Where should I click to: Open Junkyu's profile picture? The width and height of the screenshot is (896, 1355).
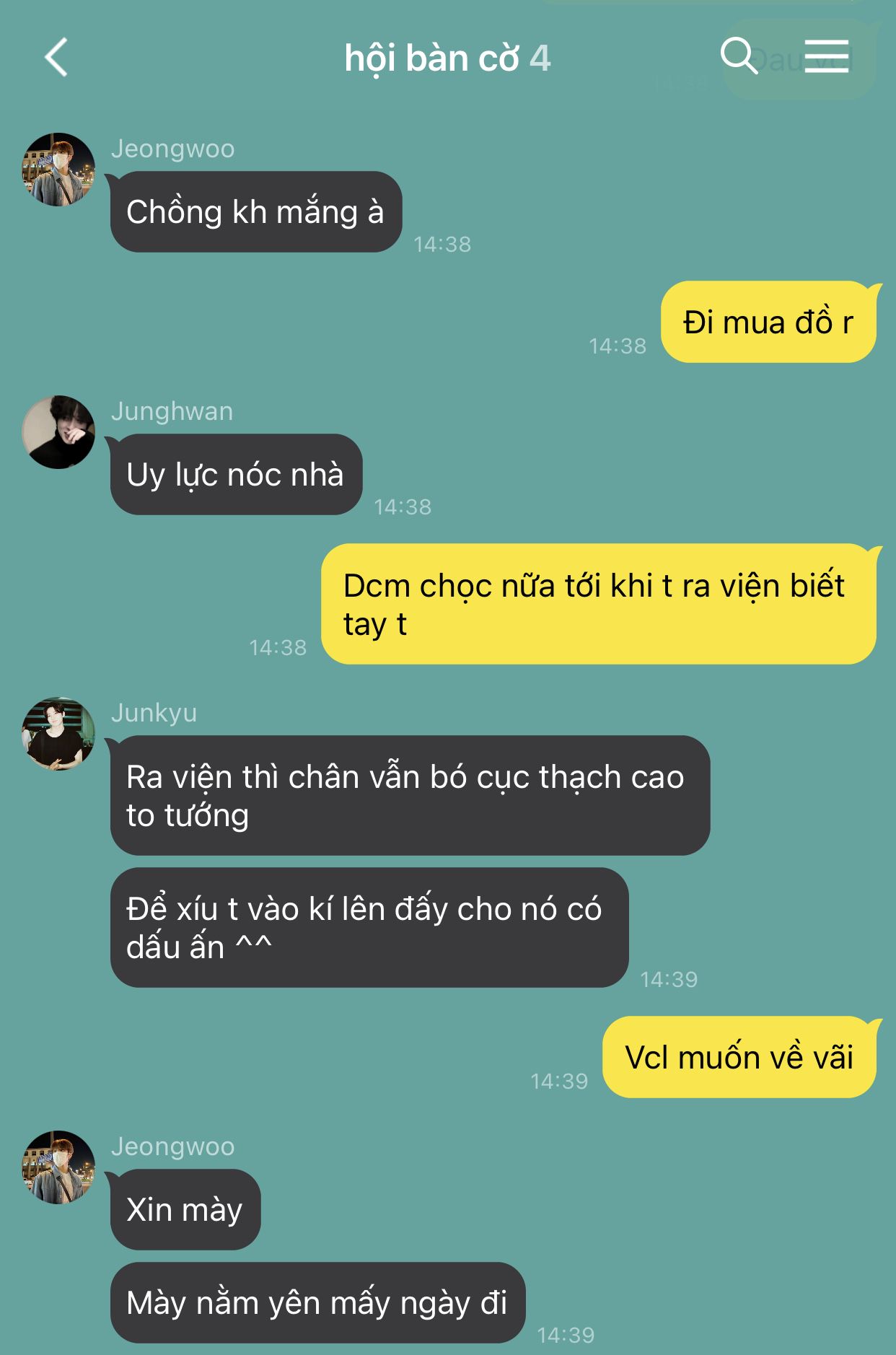pos(58,733)
